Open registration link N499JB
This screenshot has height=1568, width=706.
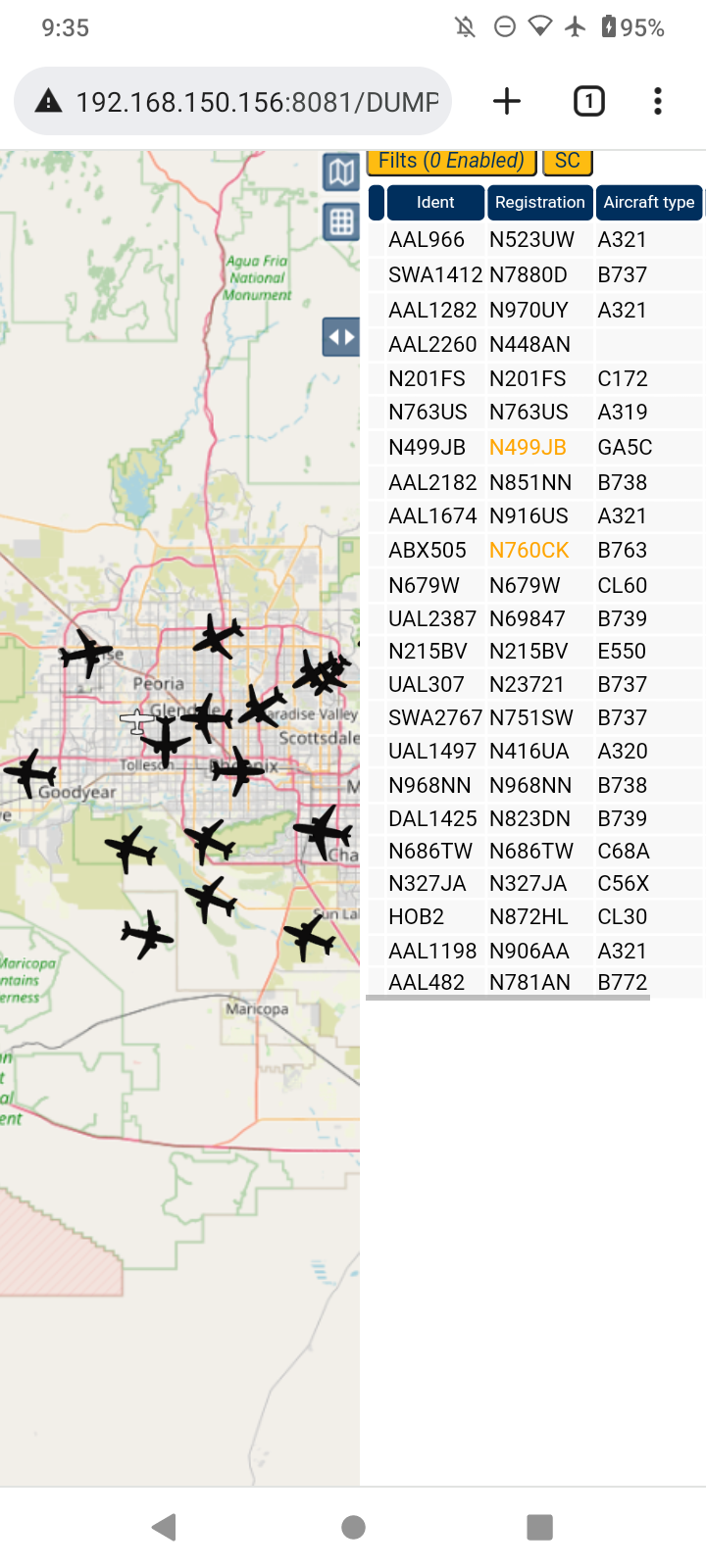[x=528, y=448]
